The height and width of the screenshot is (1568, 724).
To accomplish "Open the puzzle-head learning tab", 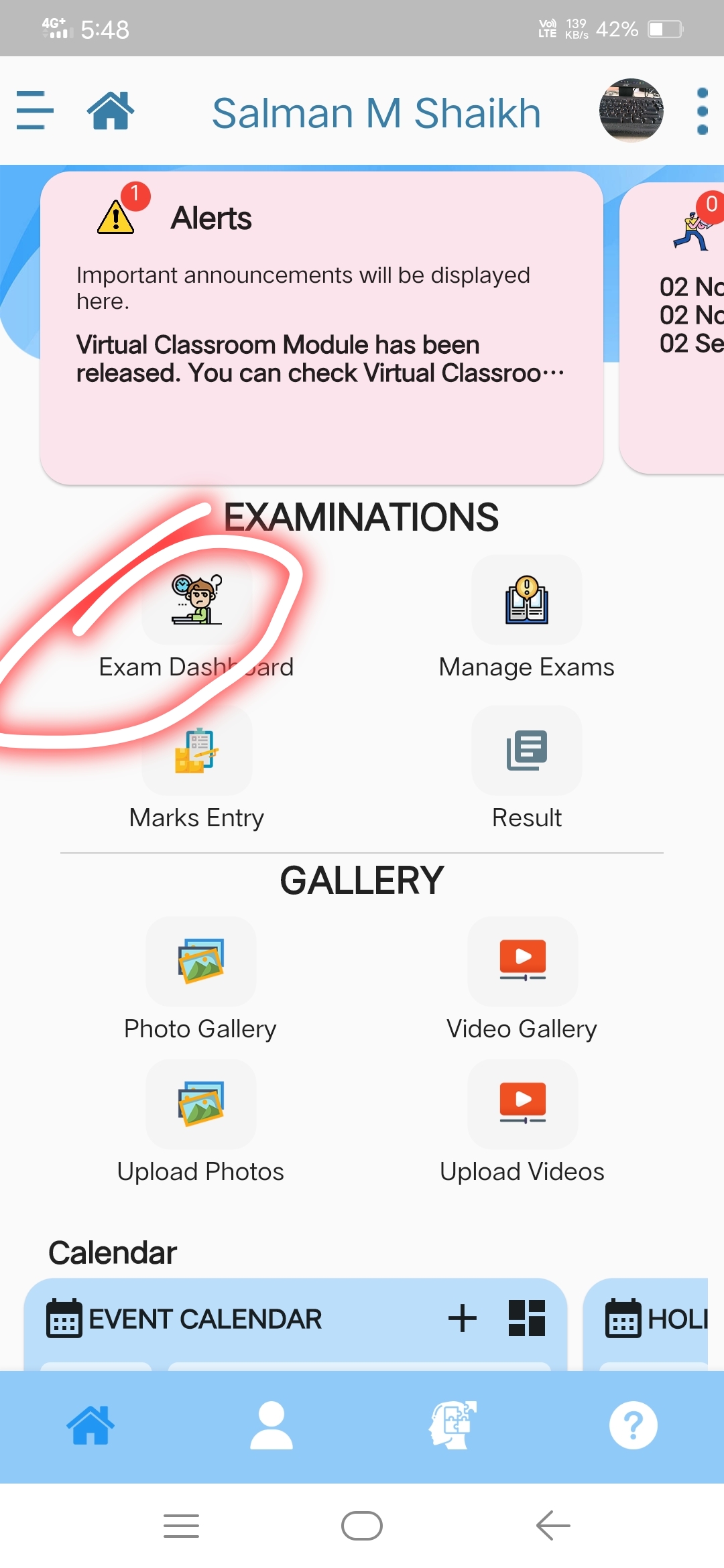I will coord(452,1425).
